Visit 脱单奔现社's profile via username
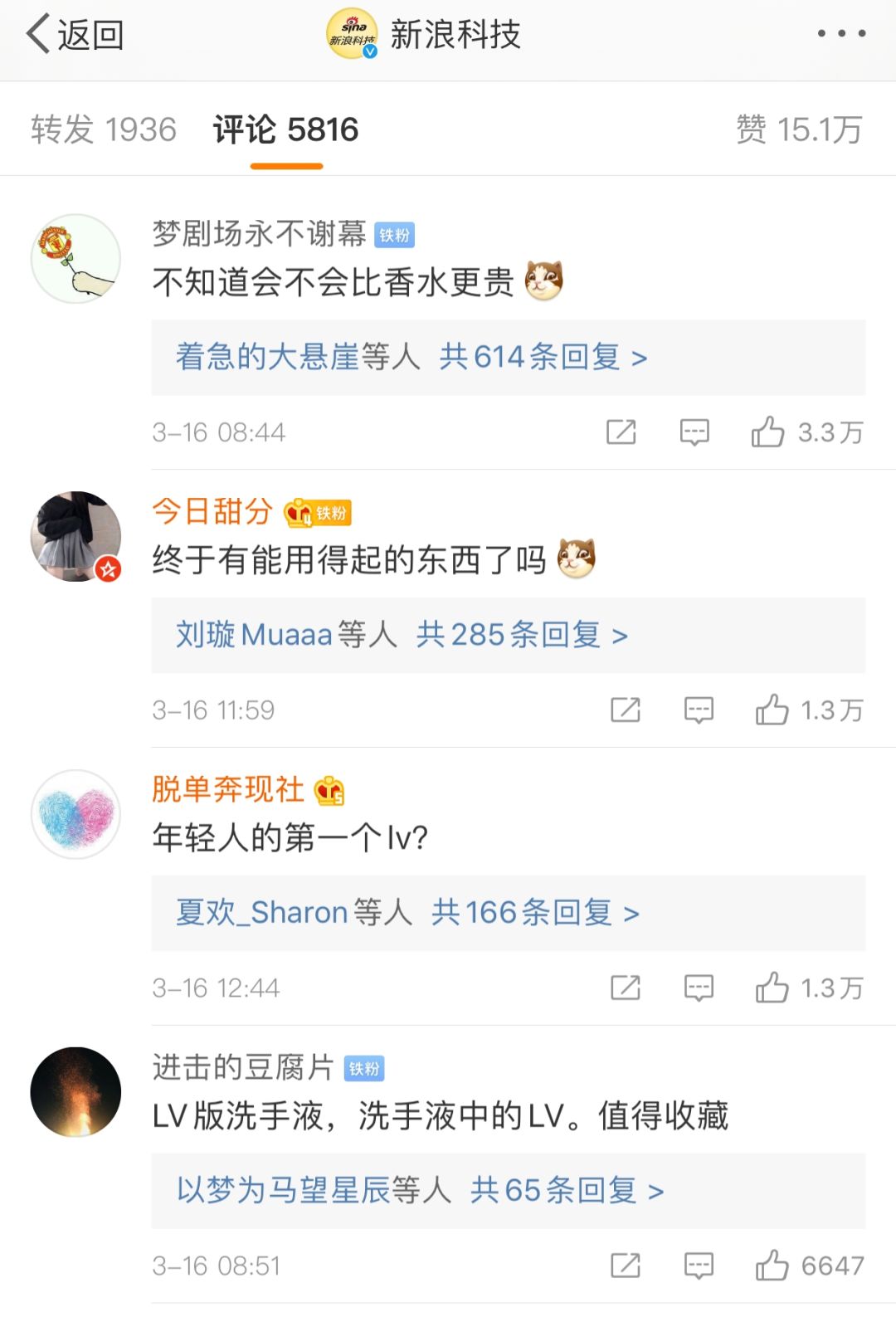This screenshot has width=896, height=1317. pos(228,789)
